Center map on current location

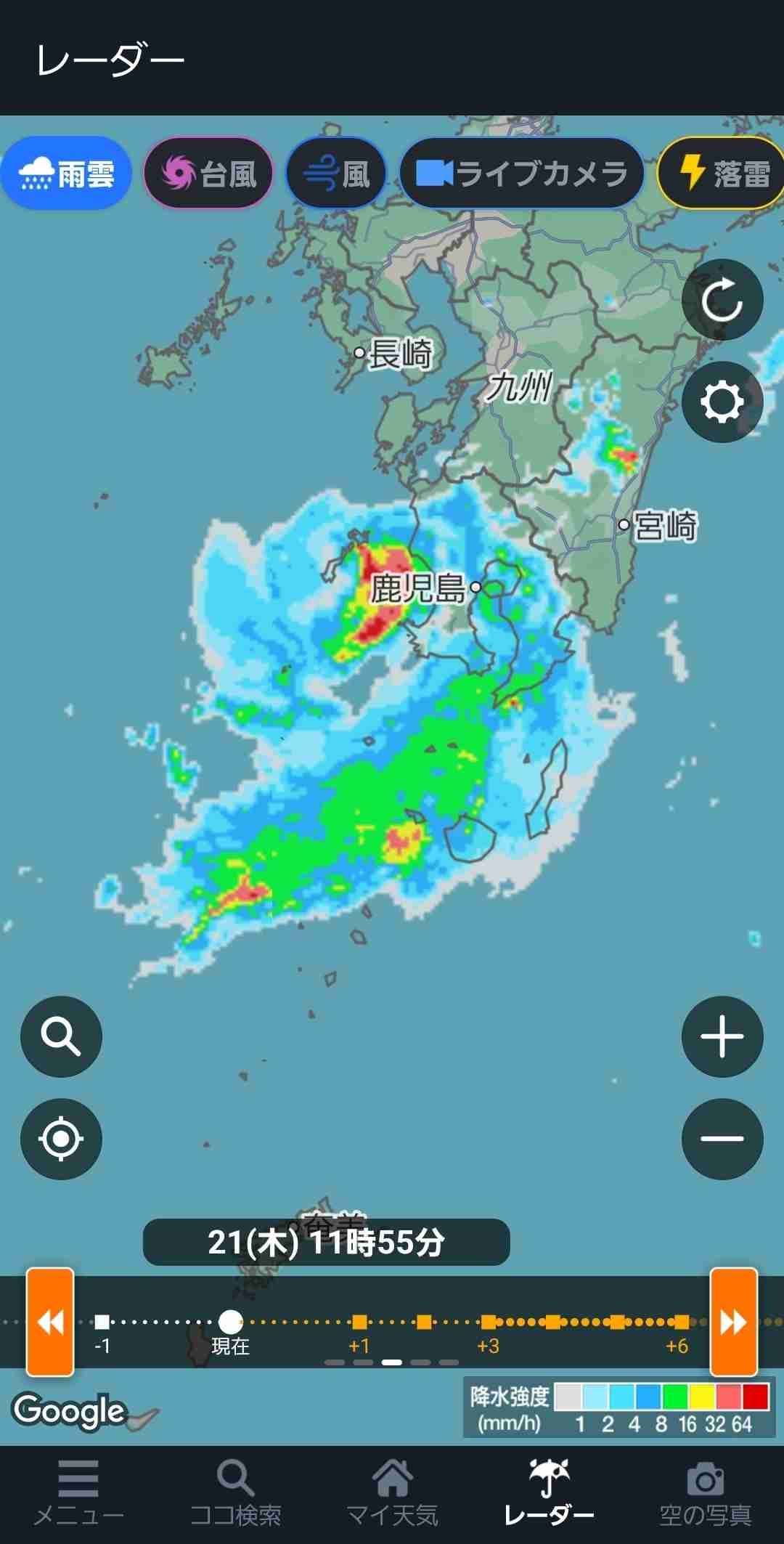click(x=61, y=1139)
